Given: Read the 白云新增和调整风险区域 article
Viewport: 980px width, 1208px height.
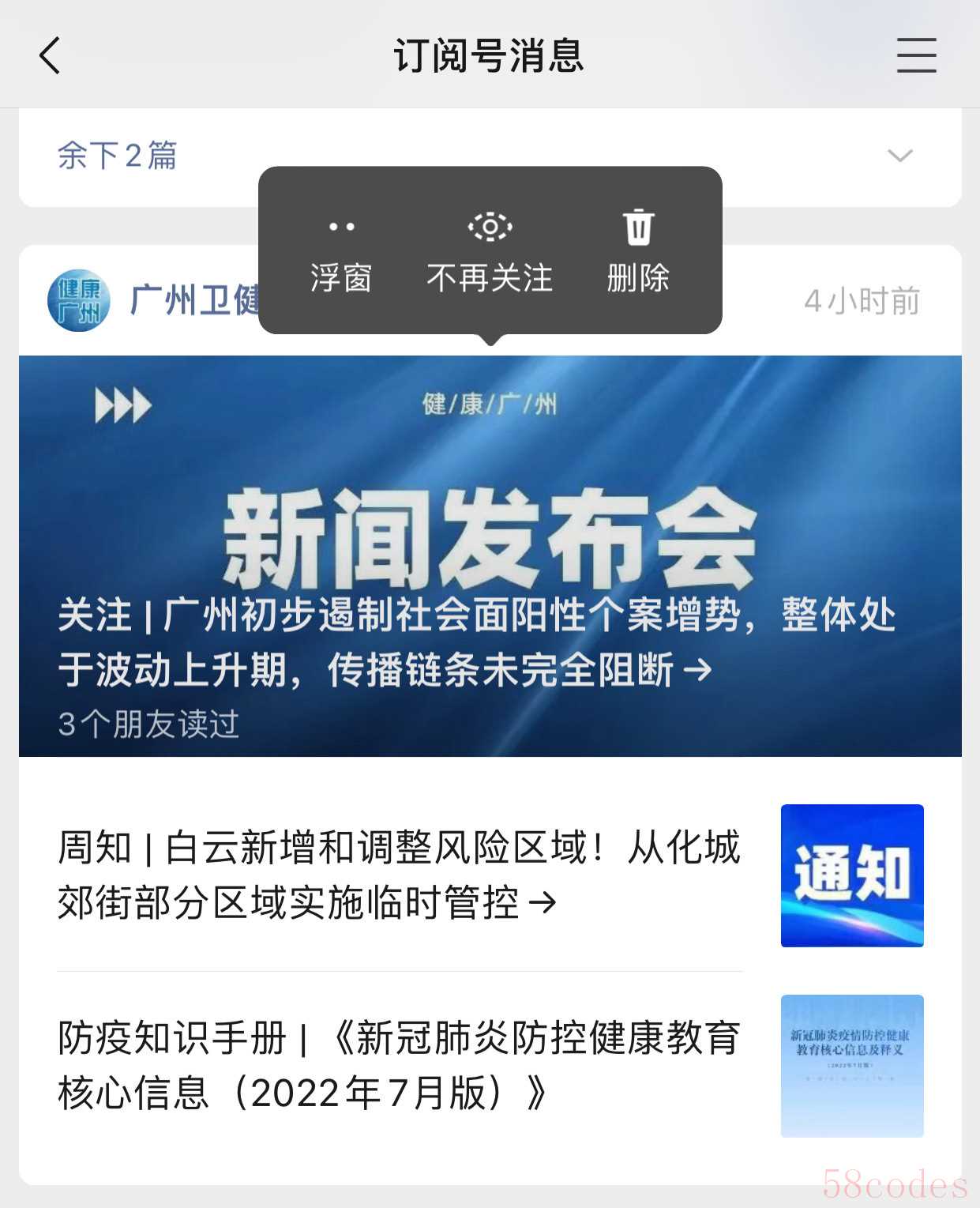Looking at the screenshot, I should [399, 875].
